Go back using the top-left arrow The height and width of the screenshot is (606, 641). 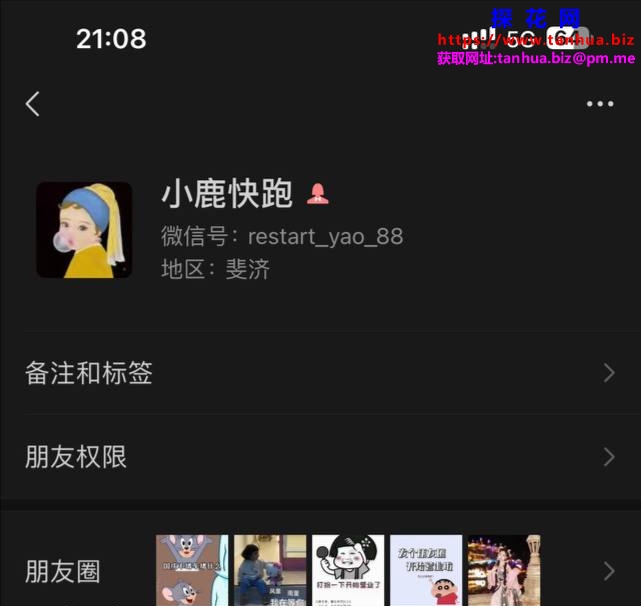pyautogui.click(x=33, y=104)
